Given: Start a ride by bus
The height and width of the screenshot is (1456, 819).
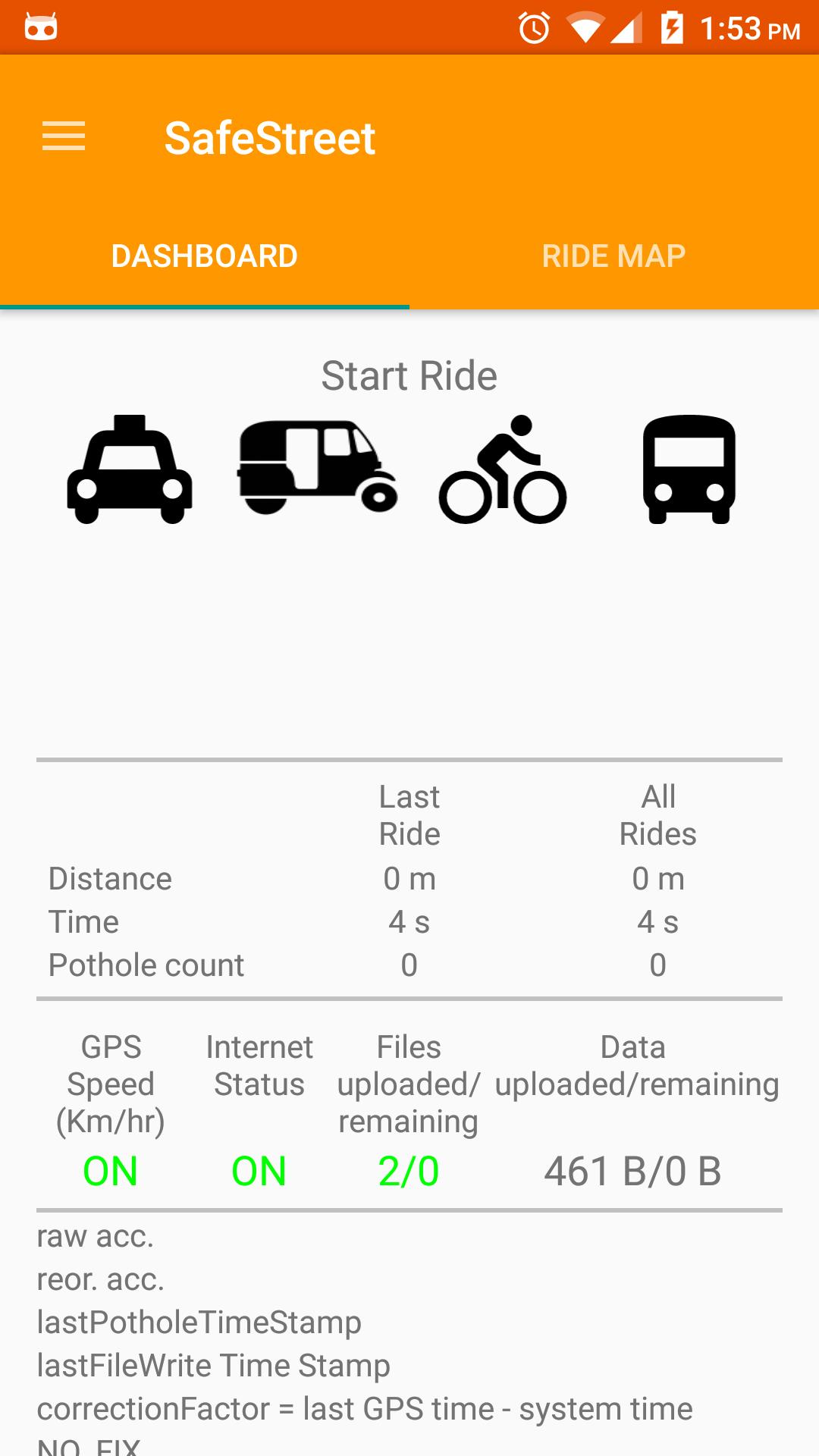Looking at the screenshot, I should pyautogui.click(x=689, y=469).
